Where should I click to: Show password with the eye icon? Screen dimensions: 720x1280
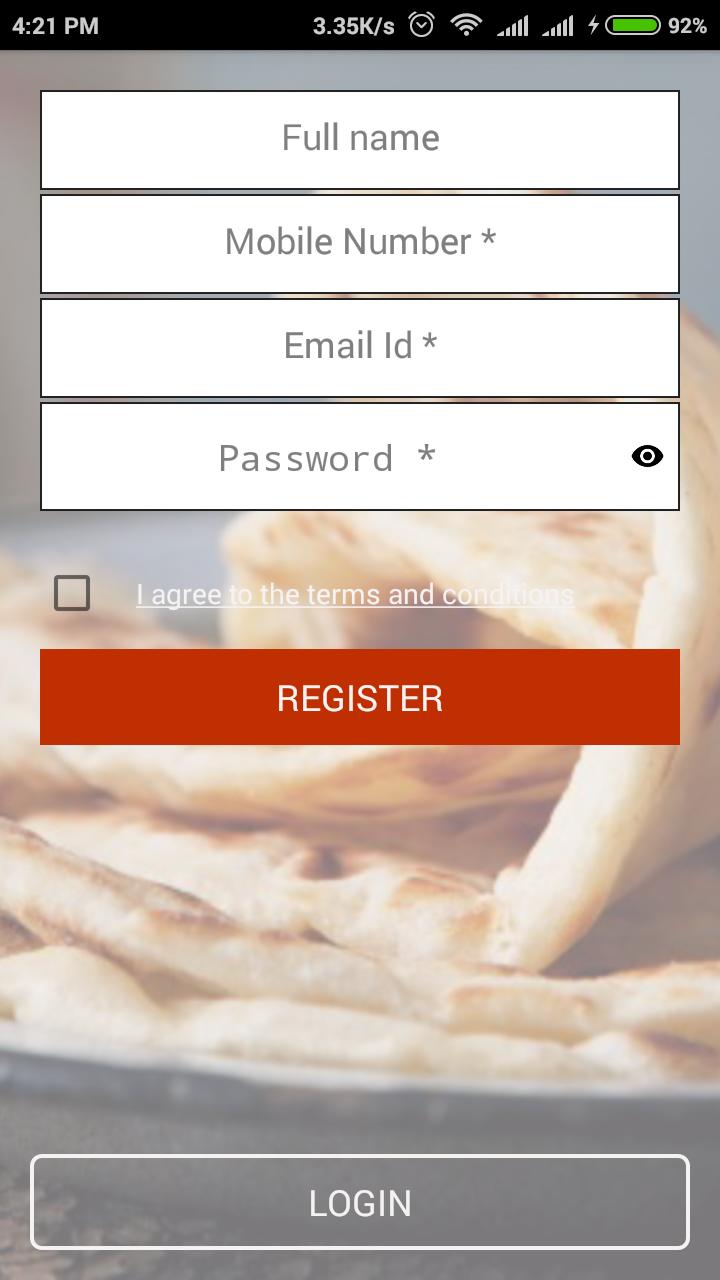(x=647, y=457)
